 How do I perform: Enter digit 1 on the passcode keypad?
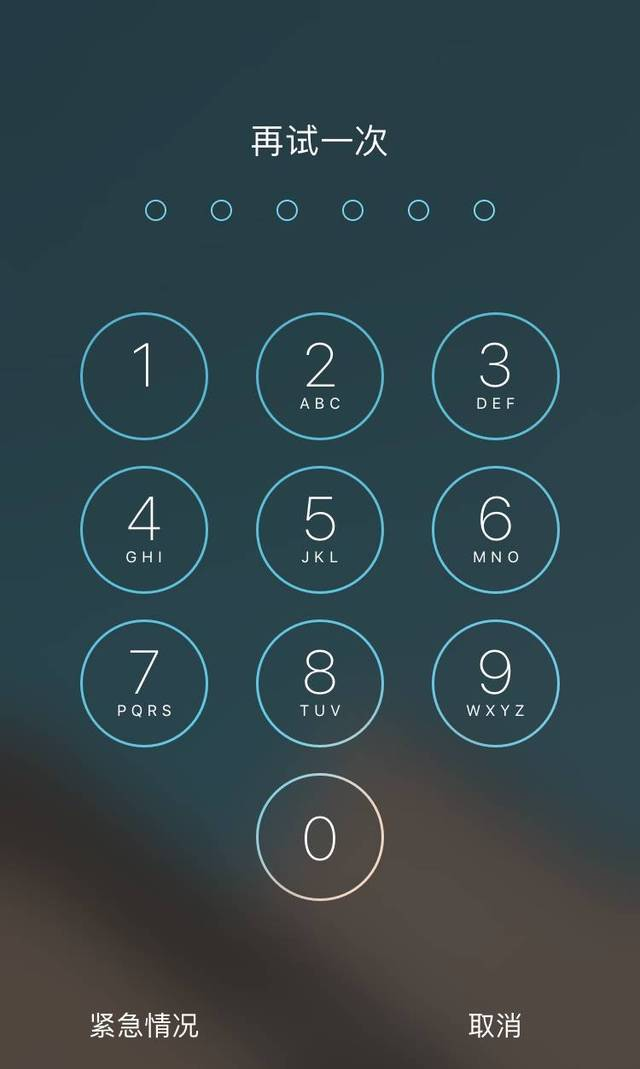click(x=144, y=376)
